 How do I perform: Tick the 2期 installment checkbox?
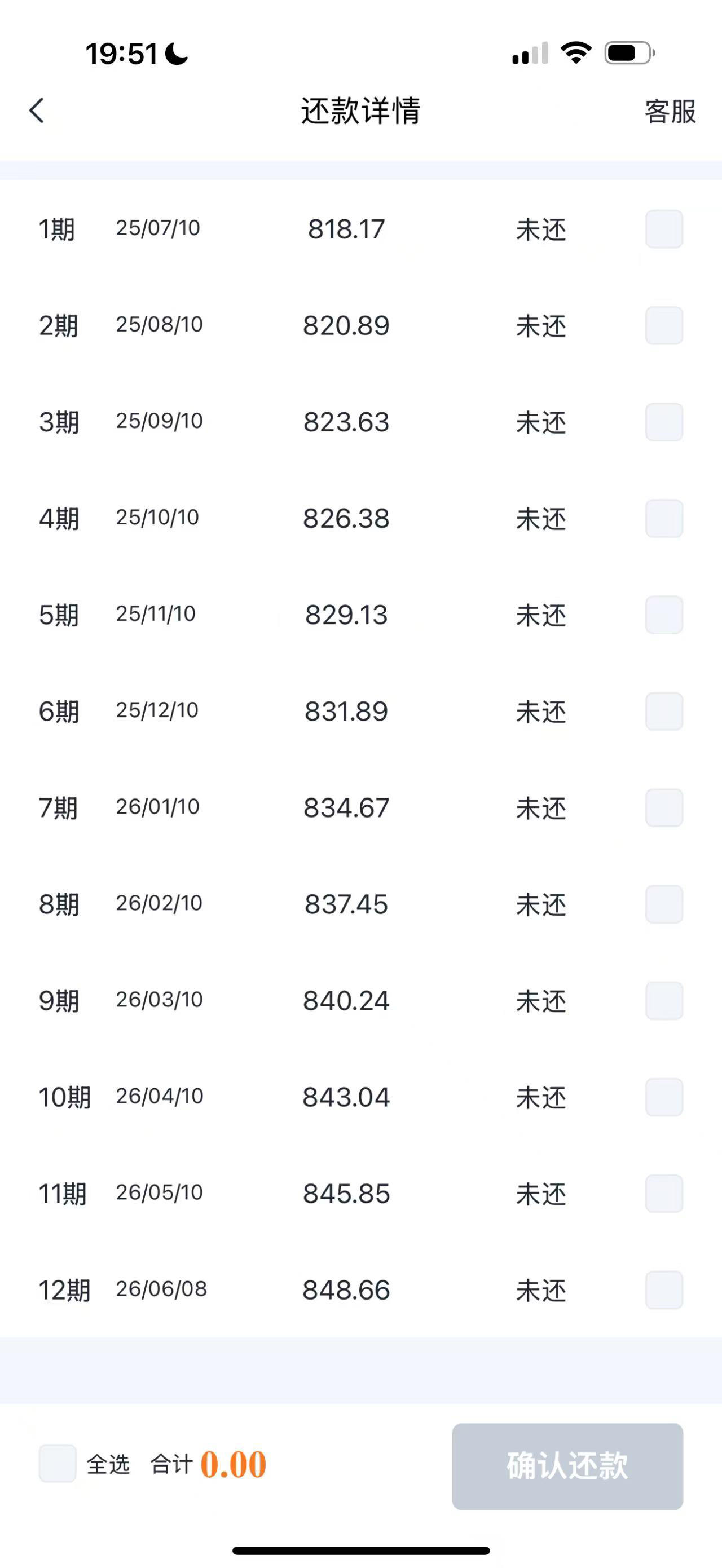click(664, 326)
